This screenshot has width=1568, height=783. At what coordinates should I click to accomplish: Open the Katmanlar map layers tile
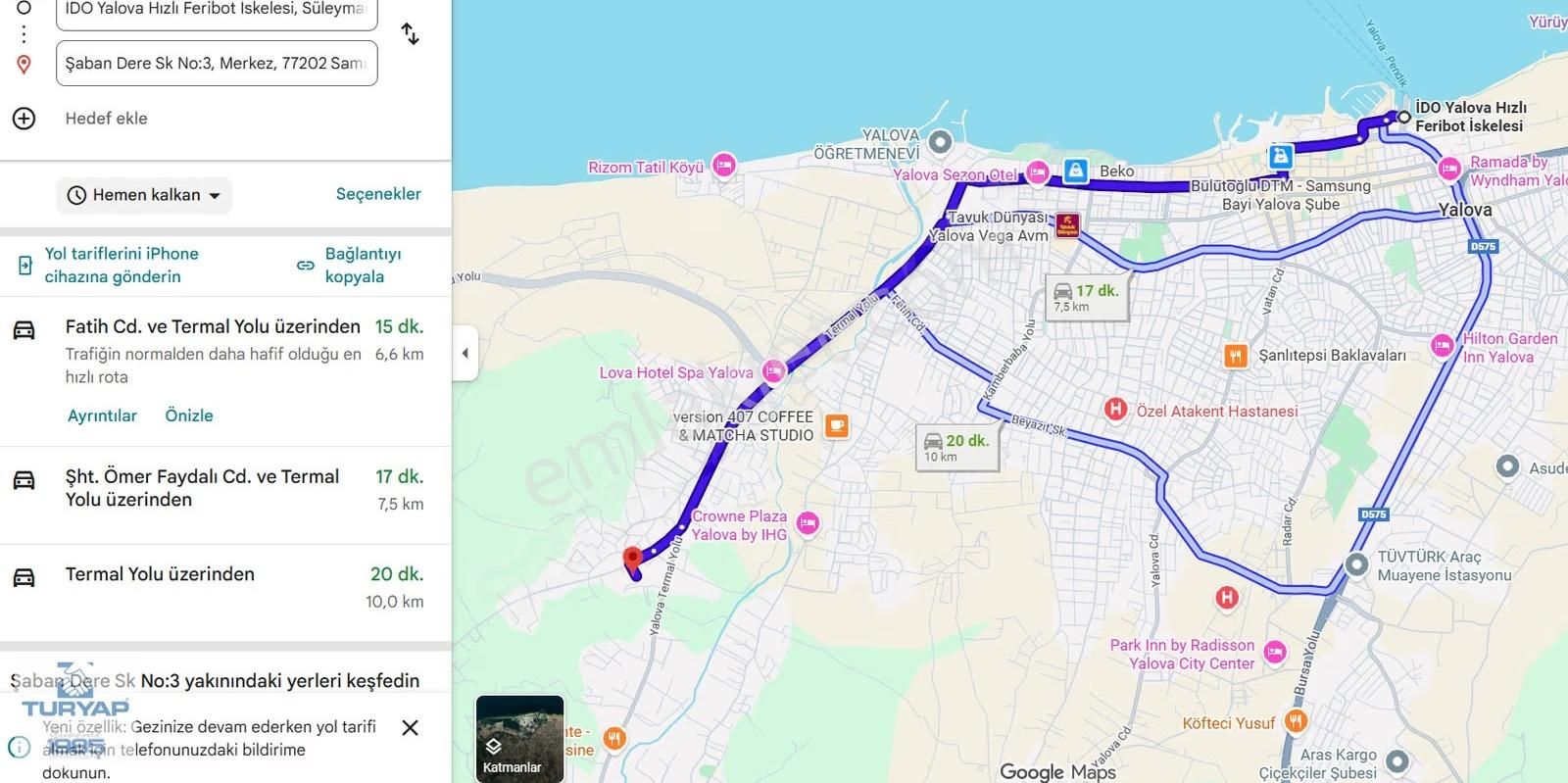(x=519, y=738)
